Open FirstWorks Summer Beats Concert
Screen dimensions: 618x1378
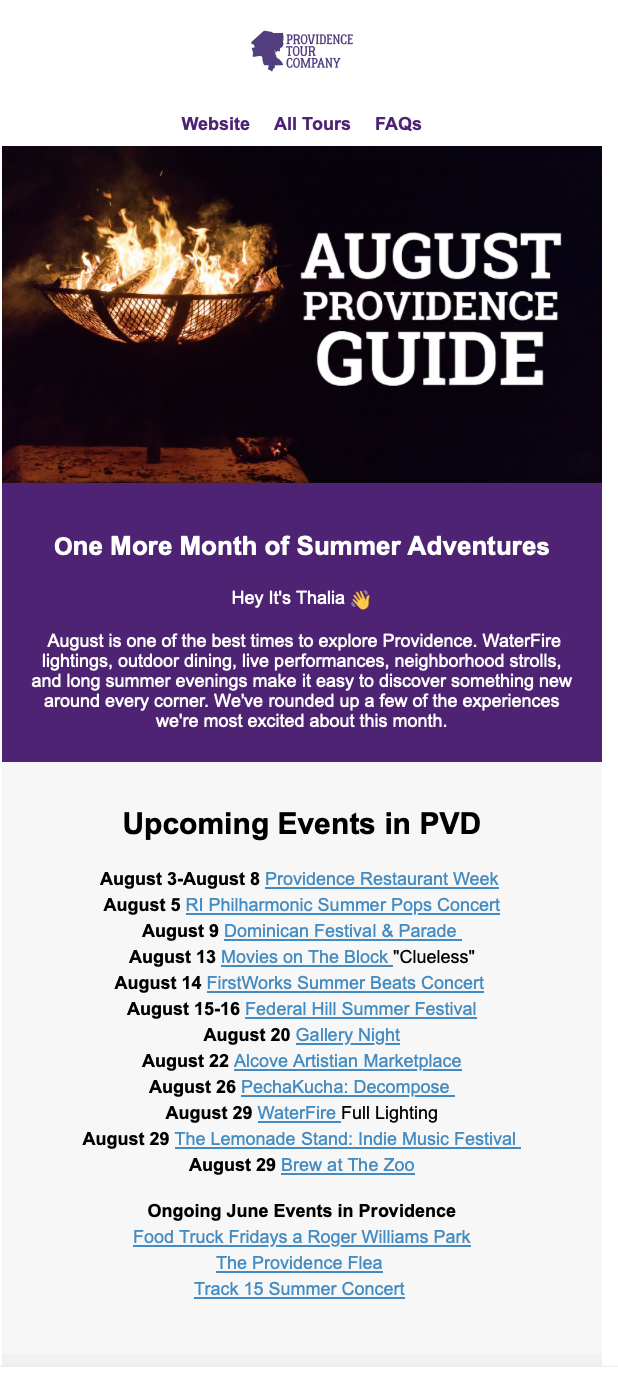point(345,983)
